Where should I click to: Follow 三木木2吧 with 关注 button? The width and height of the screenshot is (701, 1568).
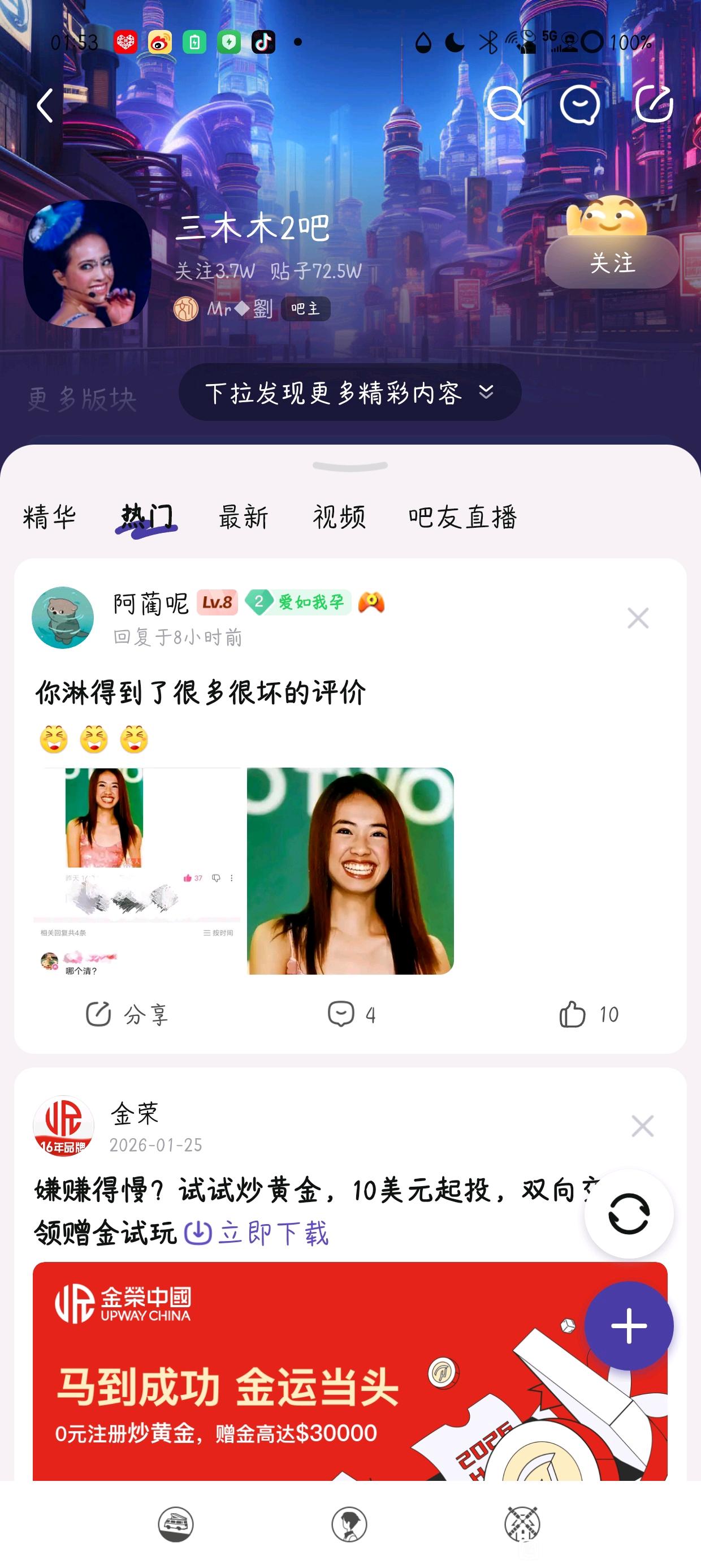(x=612, y=263)
